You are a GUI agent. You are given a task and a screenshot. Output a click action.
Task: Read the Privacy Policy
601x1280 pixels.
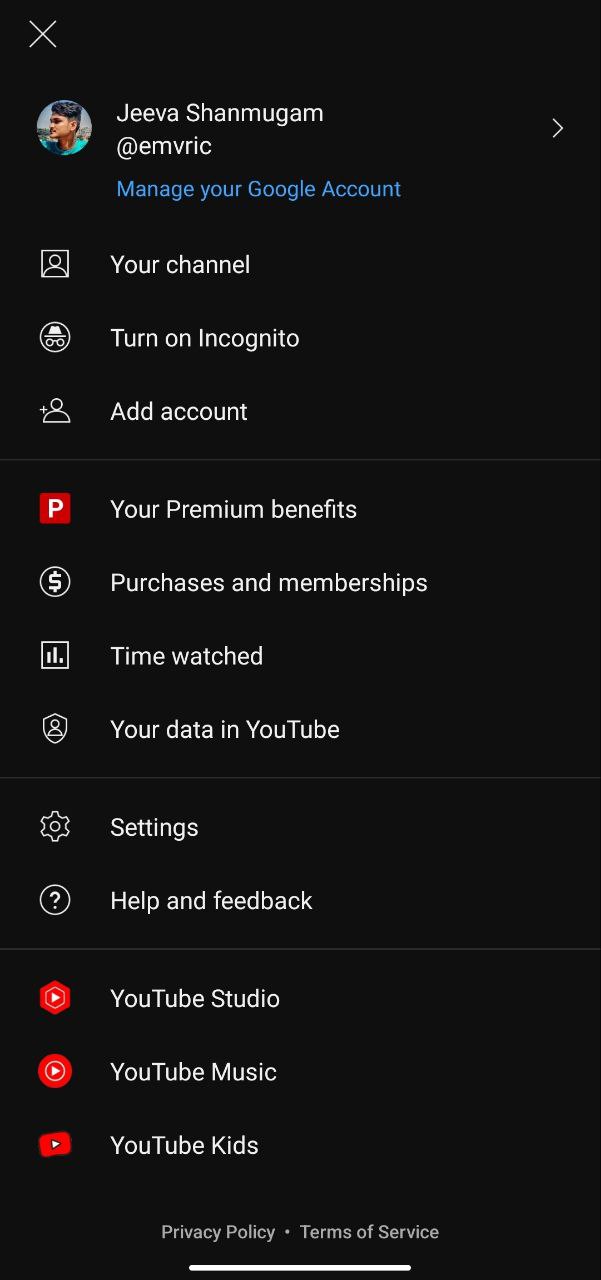pos(218,1232)
